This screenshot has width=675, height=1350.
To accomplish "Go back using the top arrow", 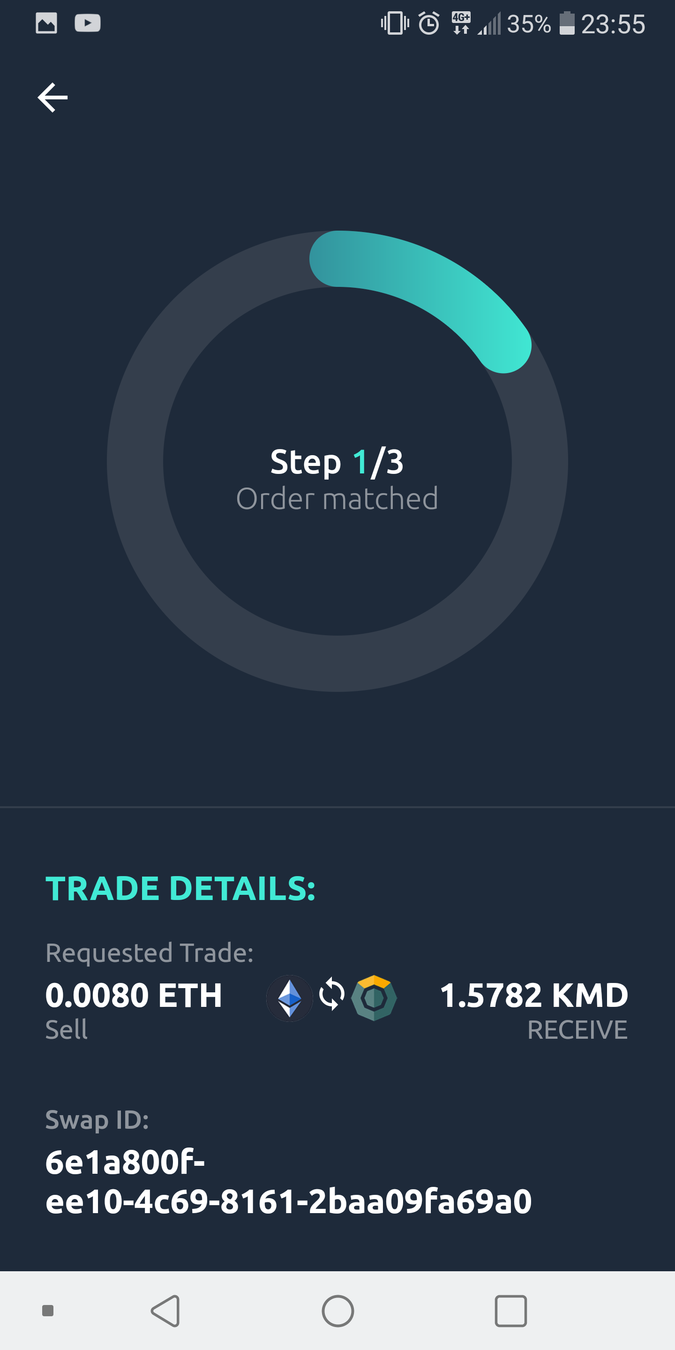I will [x=53, y=97].
